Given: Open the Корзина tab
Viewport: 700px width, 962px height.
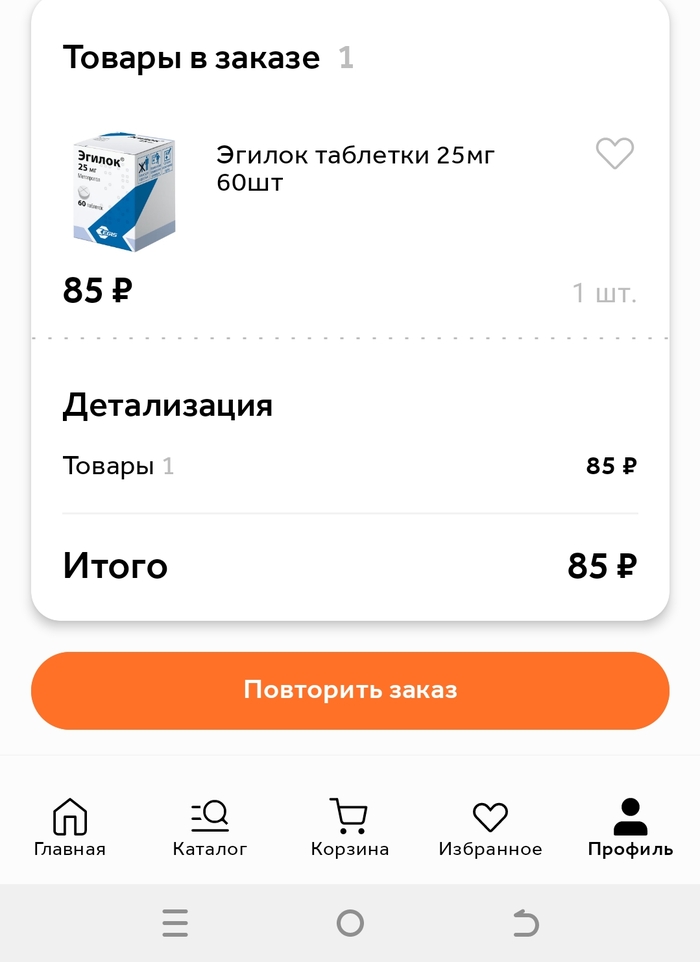Looking at the screenshot, I should click(349, 828).
